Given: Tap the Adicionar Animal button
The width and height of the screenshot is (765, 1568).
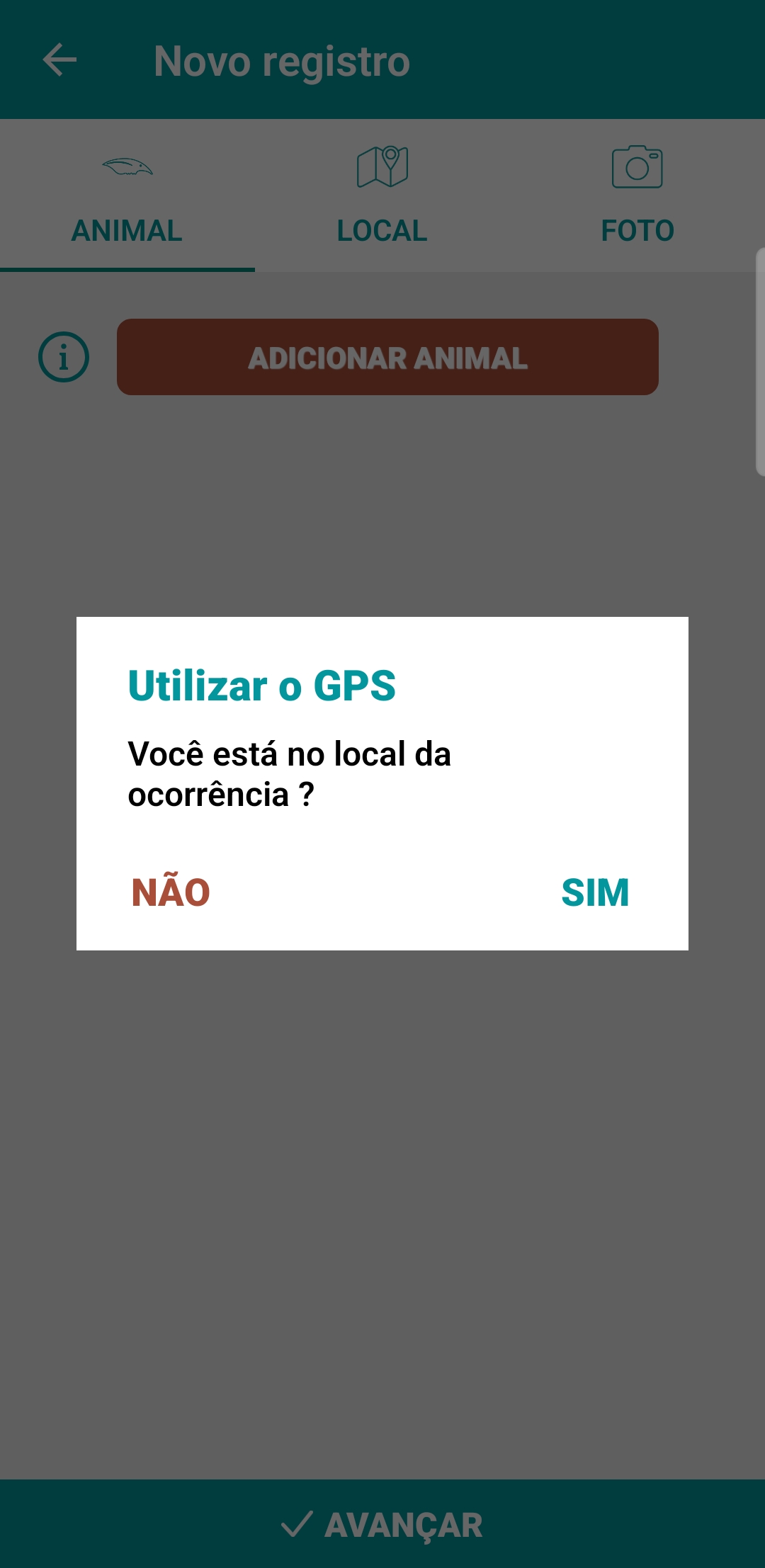Looking at the screenshot, I should 387,358.
